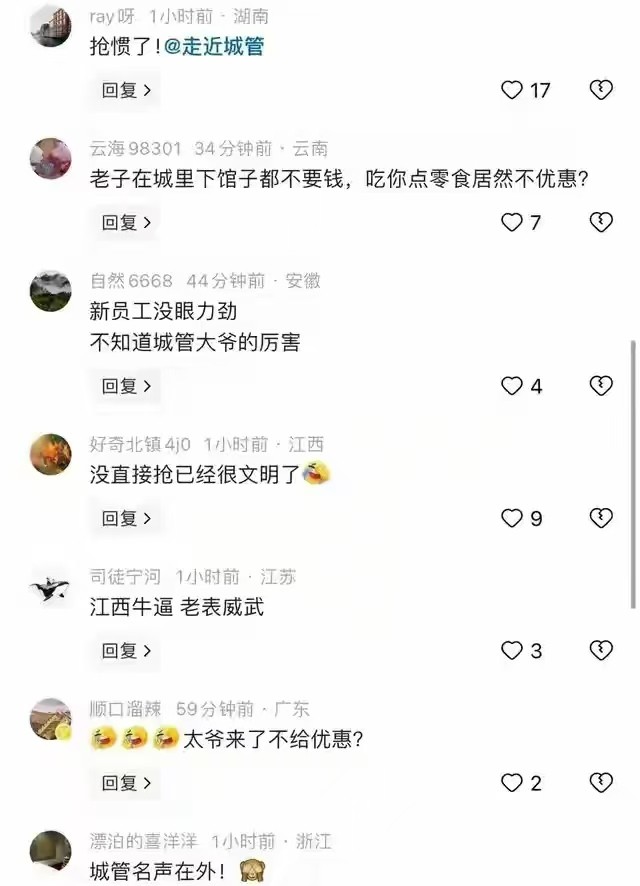Open the @走近城管 mention link
This screenshot has height=886, width=640.
pyautogui.click(x=214, y=47)
